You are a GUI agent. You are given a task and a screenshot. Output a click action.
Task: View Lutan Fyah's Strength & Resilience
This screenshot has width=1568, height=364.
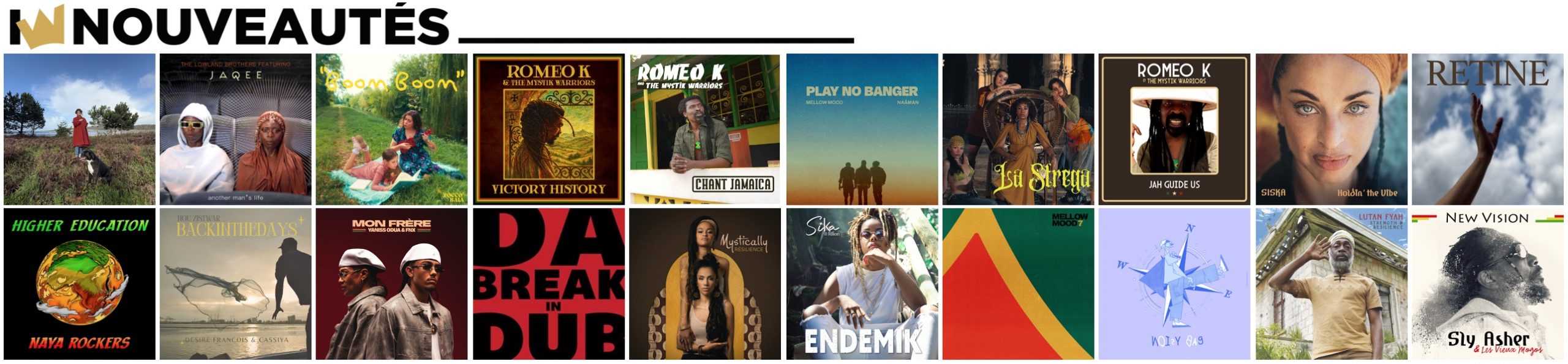tap(1331, 284)
